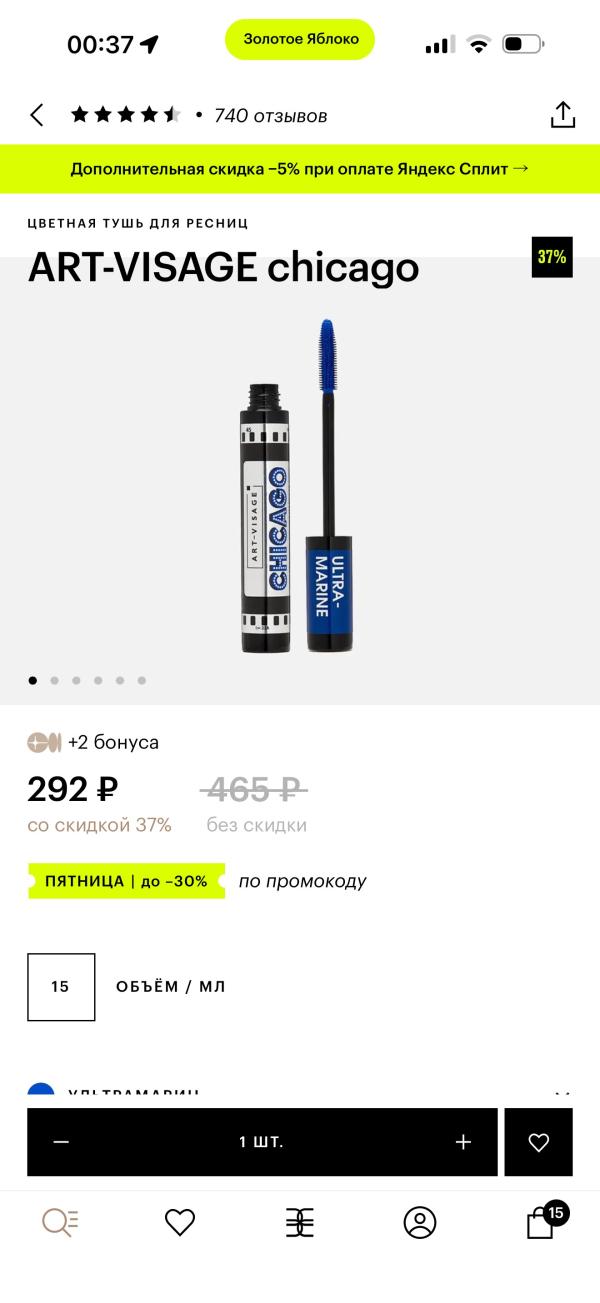Tap the ПЯТНИЦА до −30% promo code tag
This screenshot has height=1303, width=600.
[127, 881]
